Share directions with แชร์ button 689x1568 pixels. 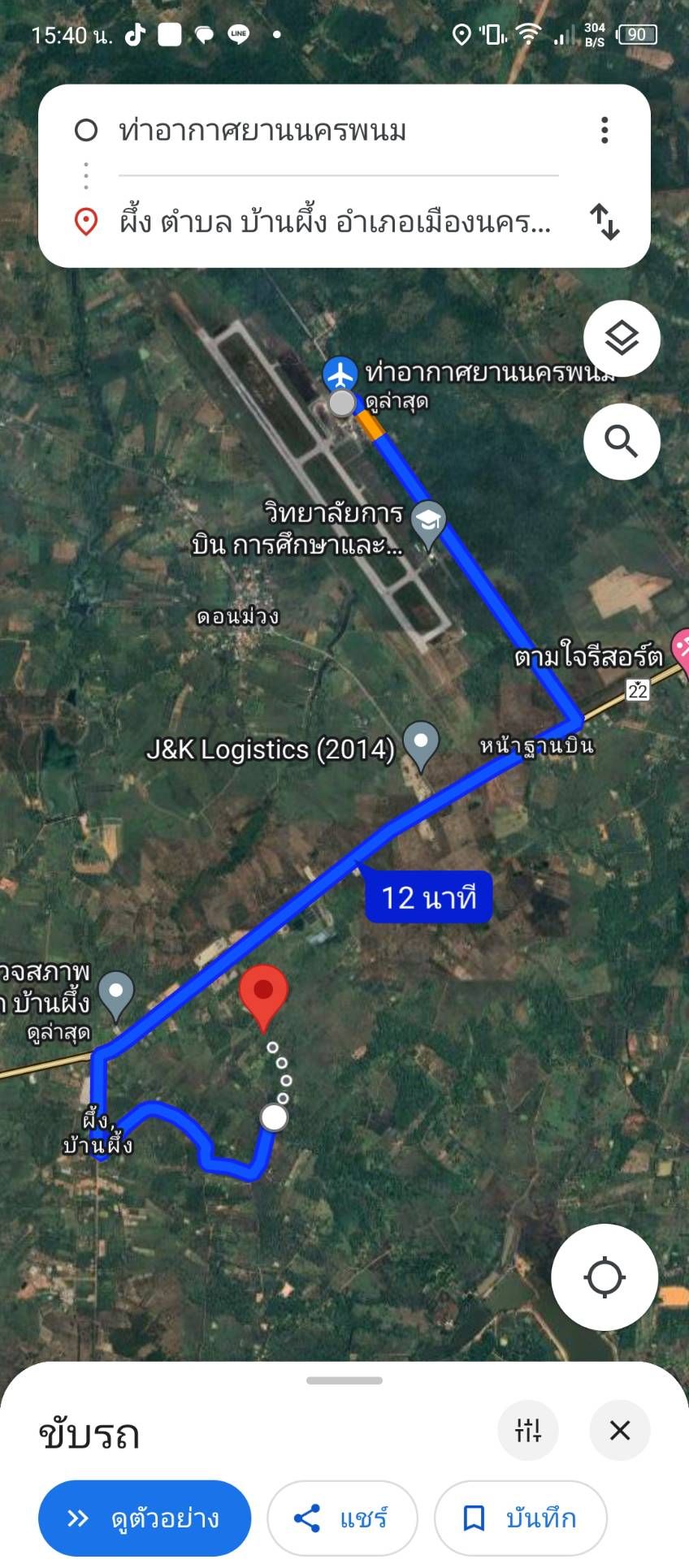tap(342, 1518)
